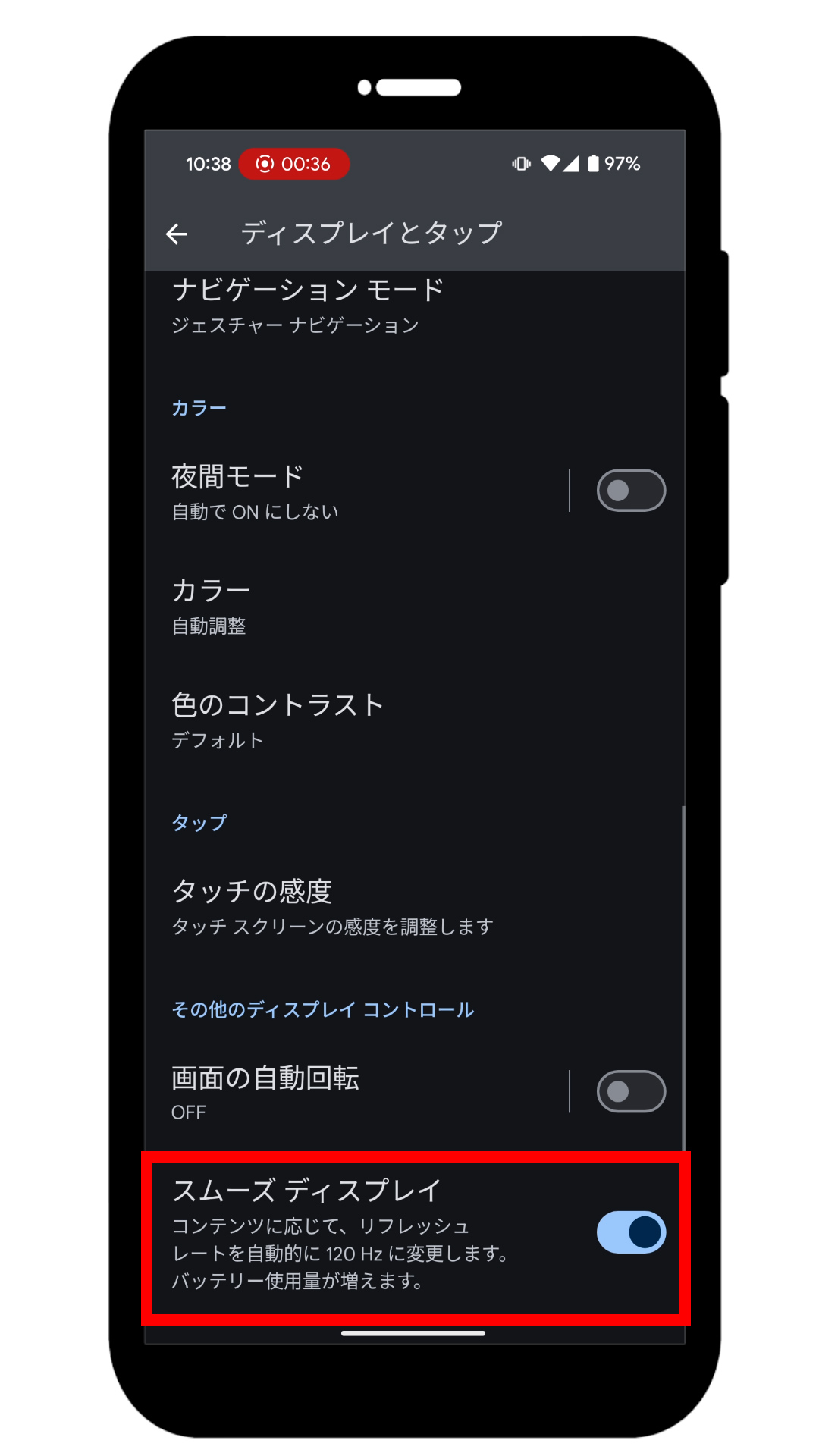Screen dimensions: 819x1456
Task: Turn on the 夜間モード switch
Action: tap(630, 491)
